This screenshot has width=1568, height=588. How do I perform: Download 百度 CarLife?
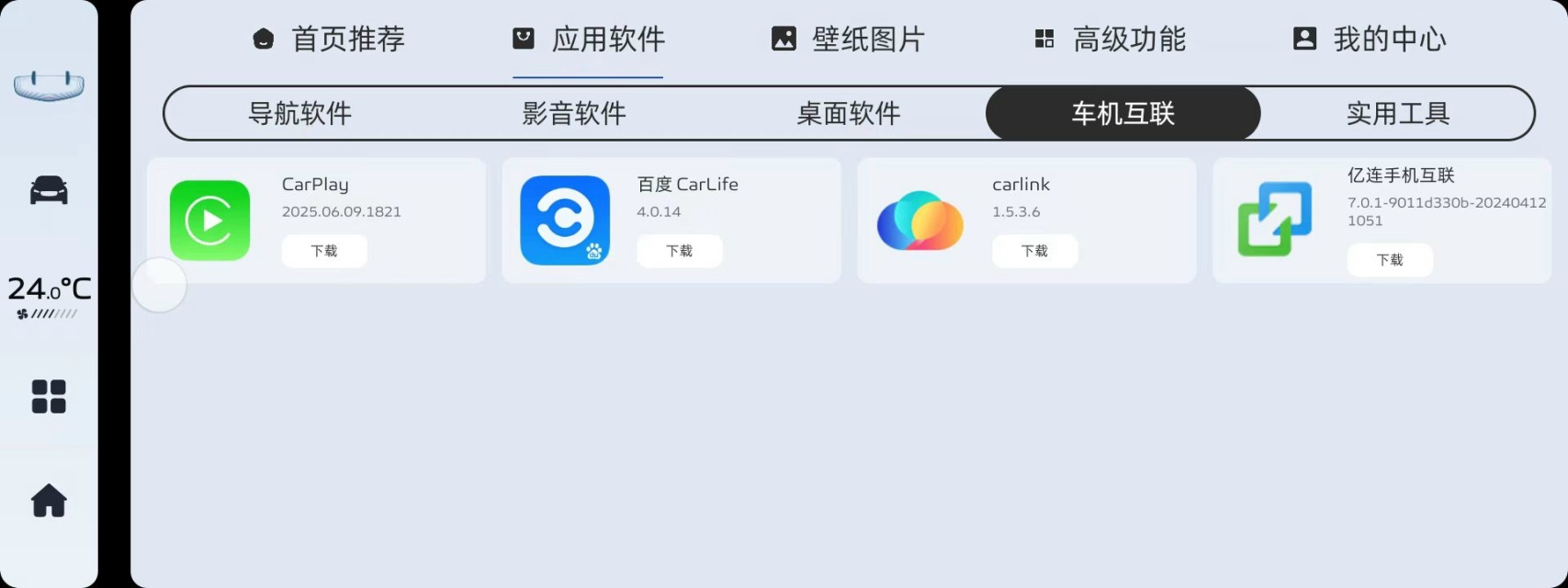(x=680, y=251)
